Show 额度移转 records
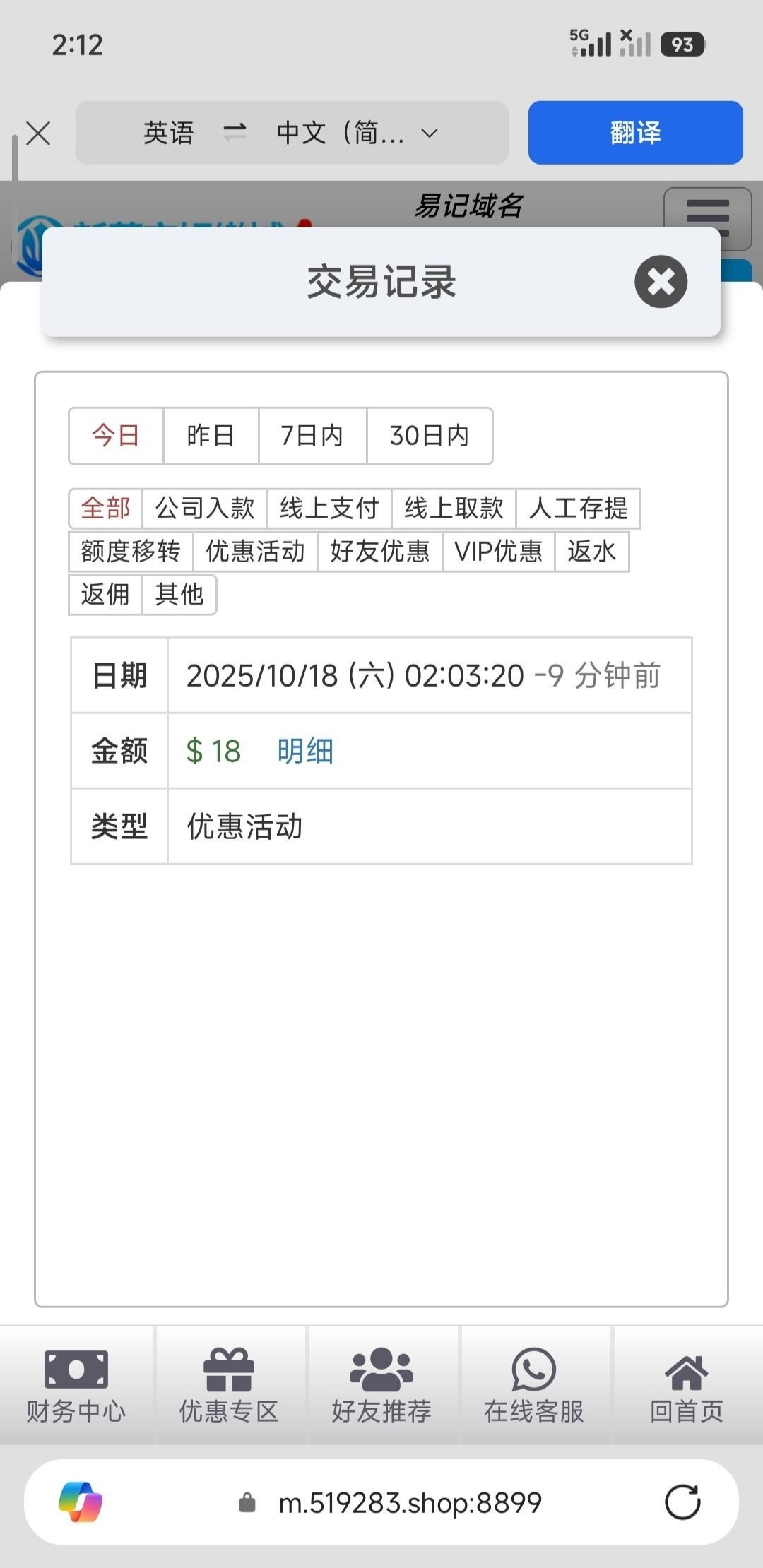Screen dimensions: 763x1568 click(x=131, y=551)
